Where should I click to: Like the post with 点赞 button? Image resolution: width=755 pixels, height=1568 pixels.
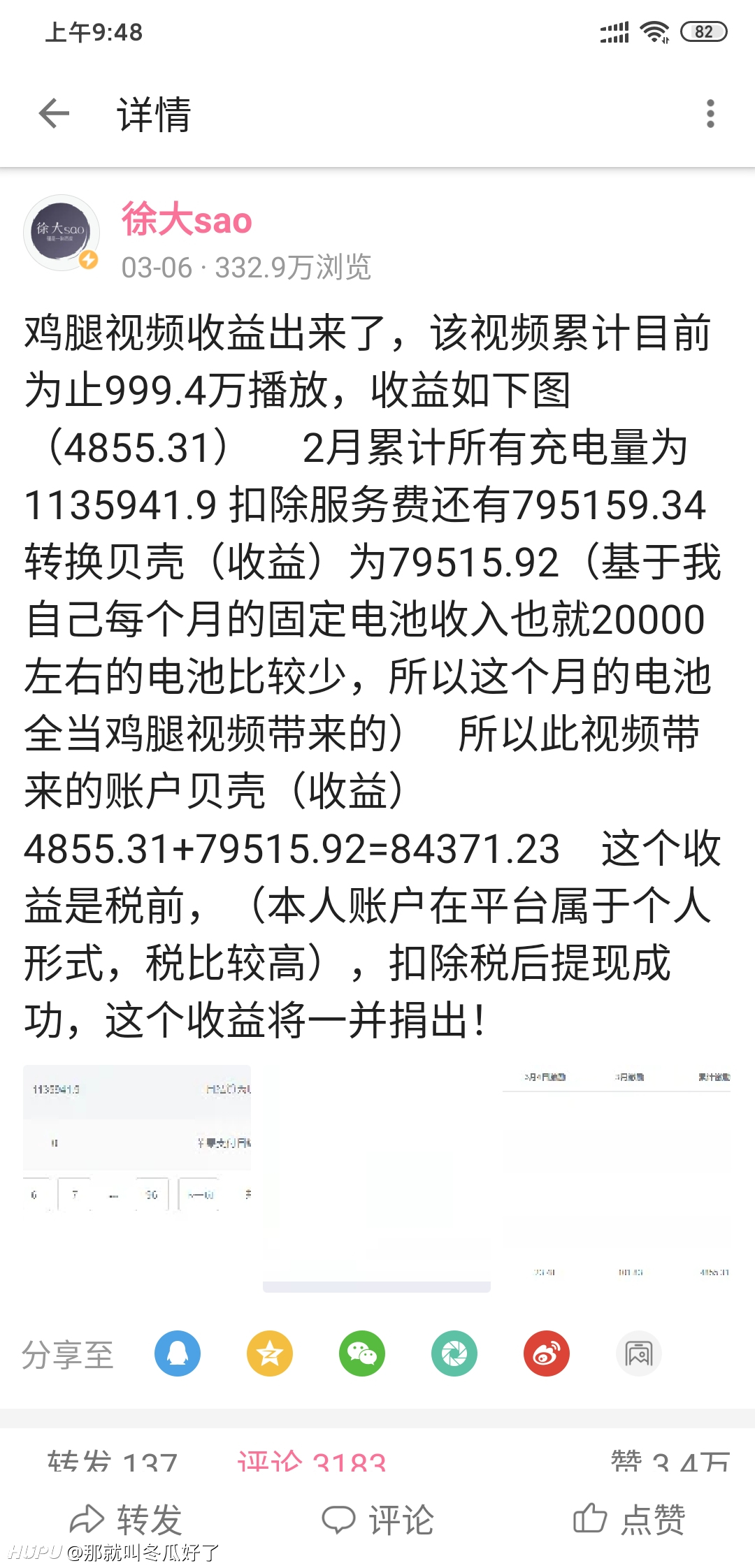click(x=629, y=1520)
